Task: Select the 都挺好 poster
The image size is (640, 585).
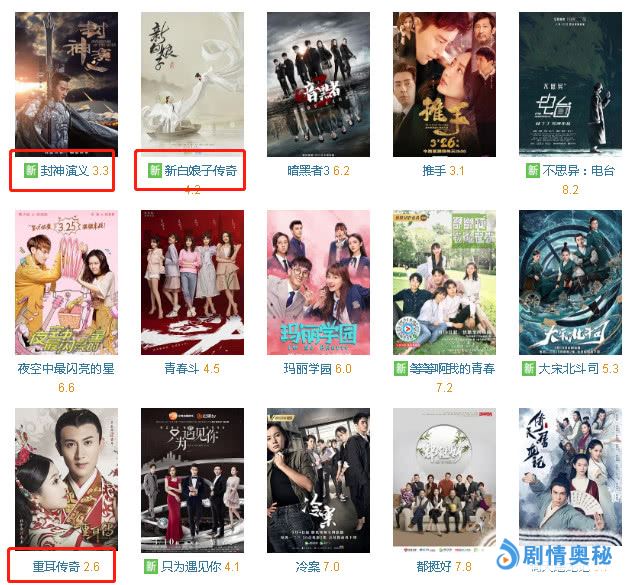Action: coord(444,480)
